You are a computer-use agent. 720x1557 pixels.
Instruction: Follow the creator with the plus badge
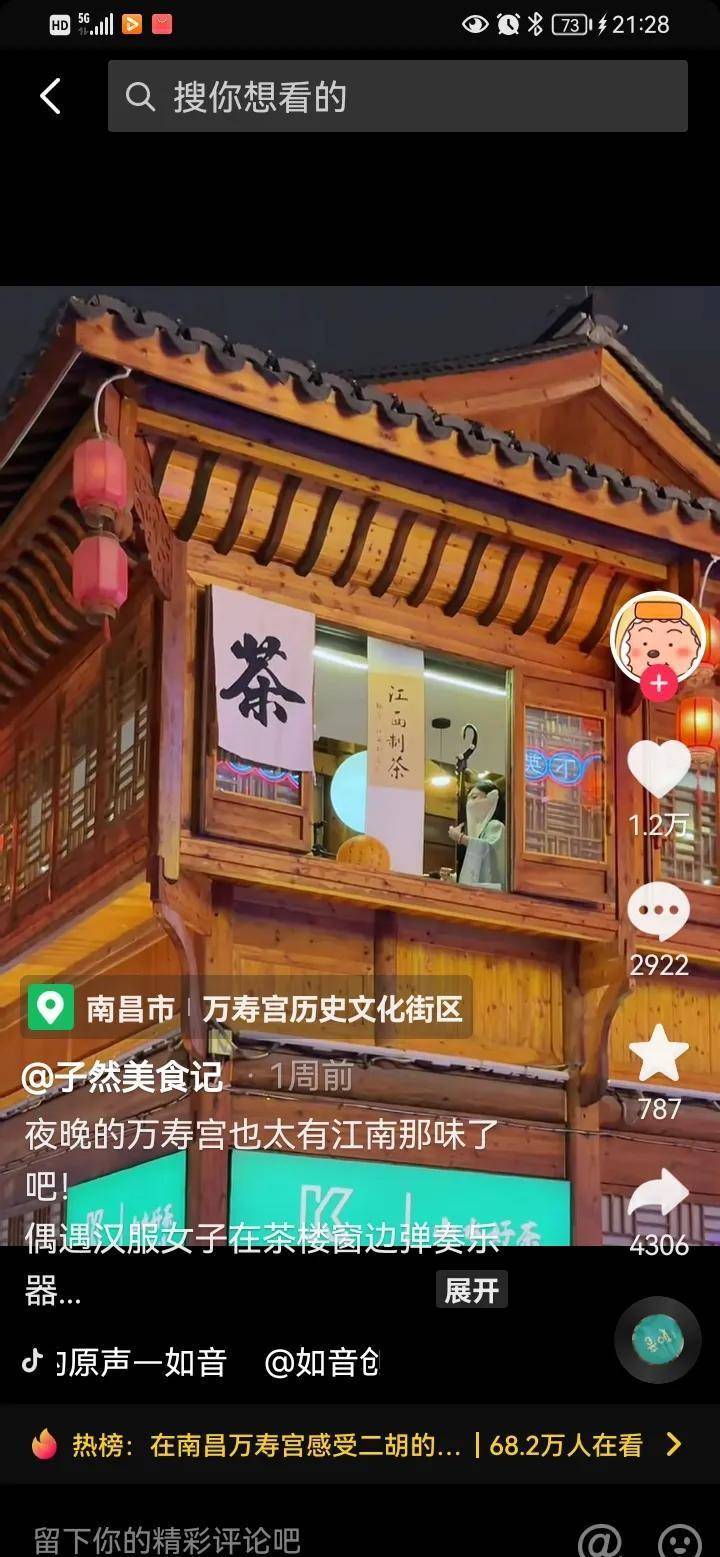(658, 685)
